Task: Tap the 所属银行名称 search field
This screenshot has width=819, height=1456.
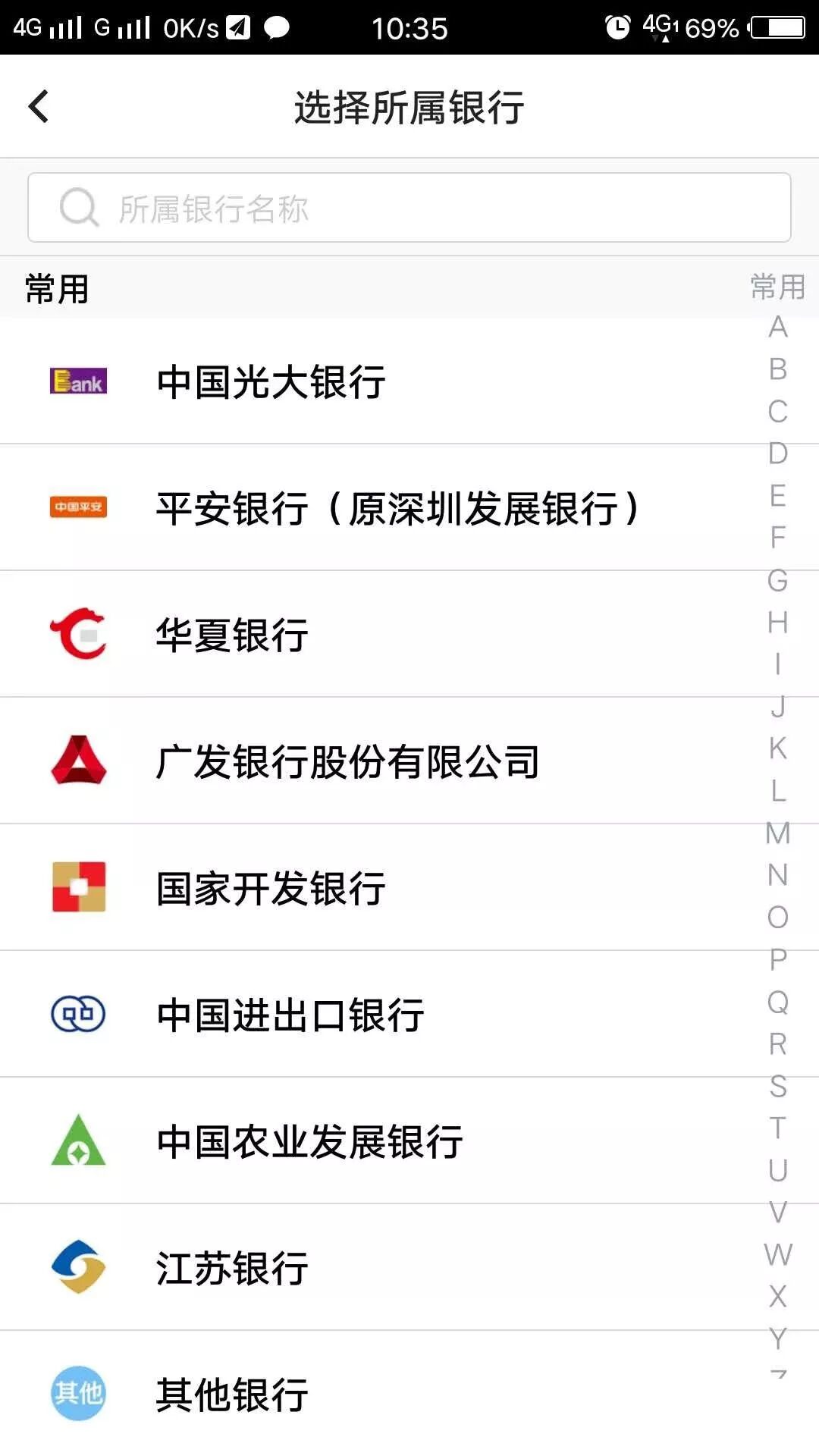Action: coord(409,208)
